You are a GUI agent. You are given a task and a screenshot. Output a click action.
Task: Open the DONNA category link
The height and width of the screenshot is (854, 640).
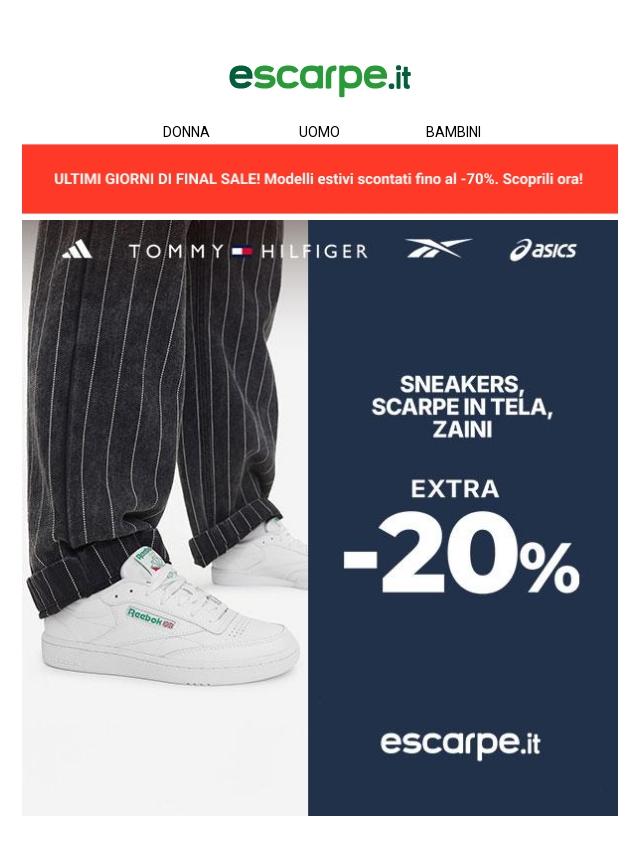point(186,132)
